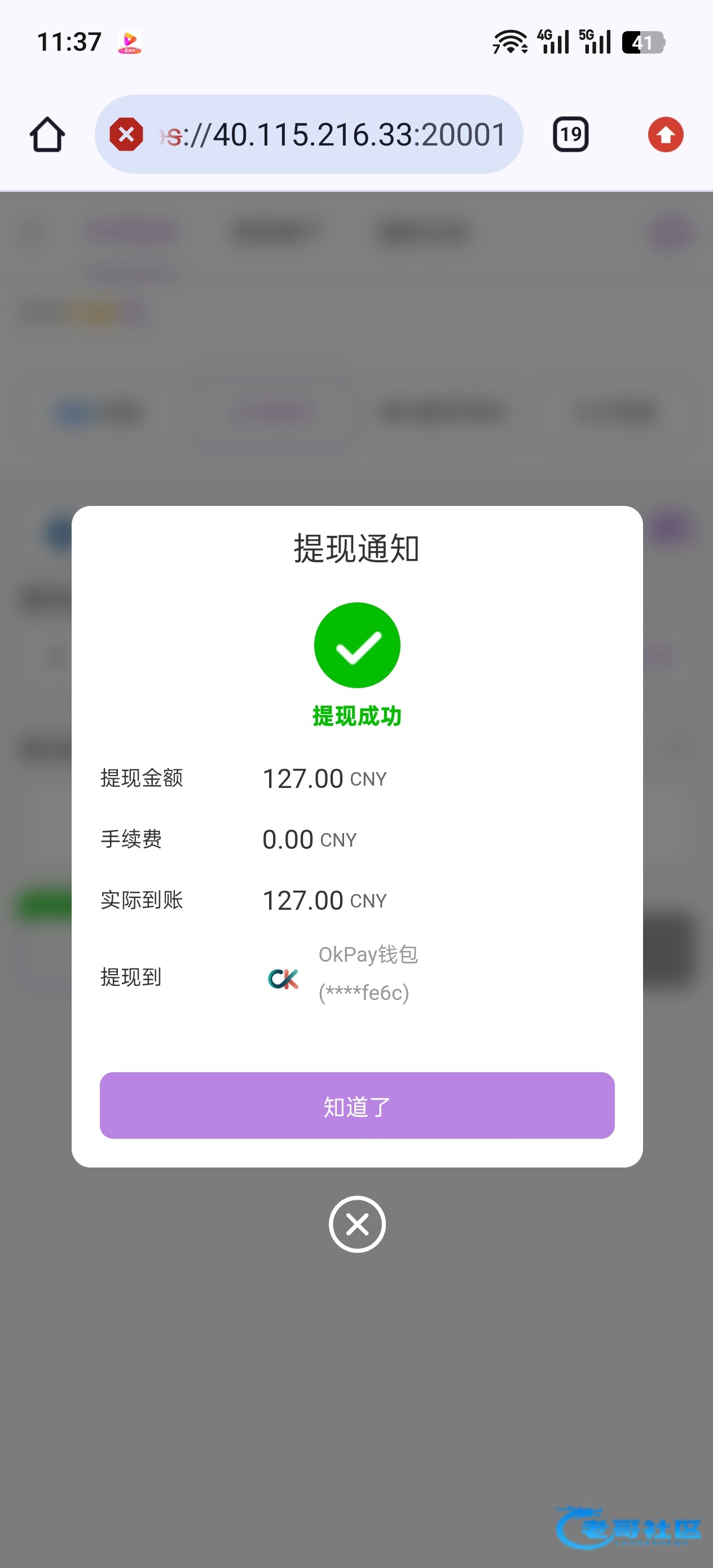Screen dimensions: 713x1568
Task: Open the browser home page
Action: (x=47, y=134)
